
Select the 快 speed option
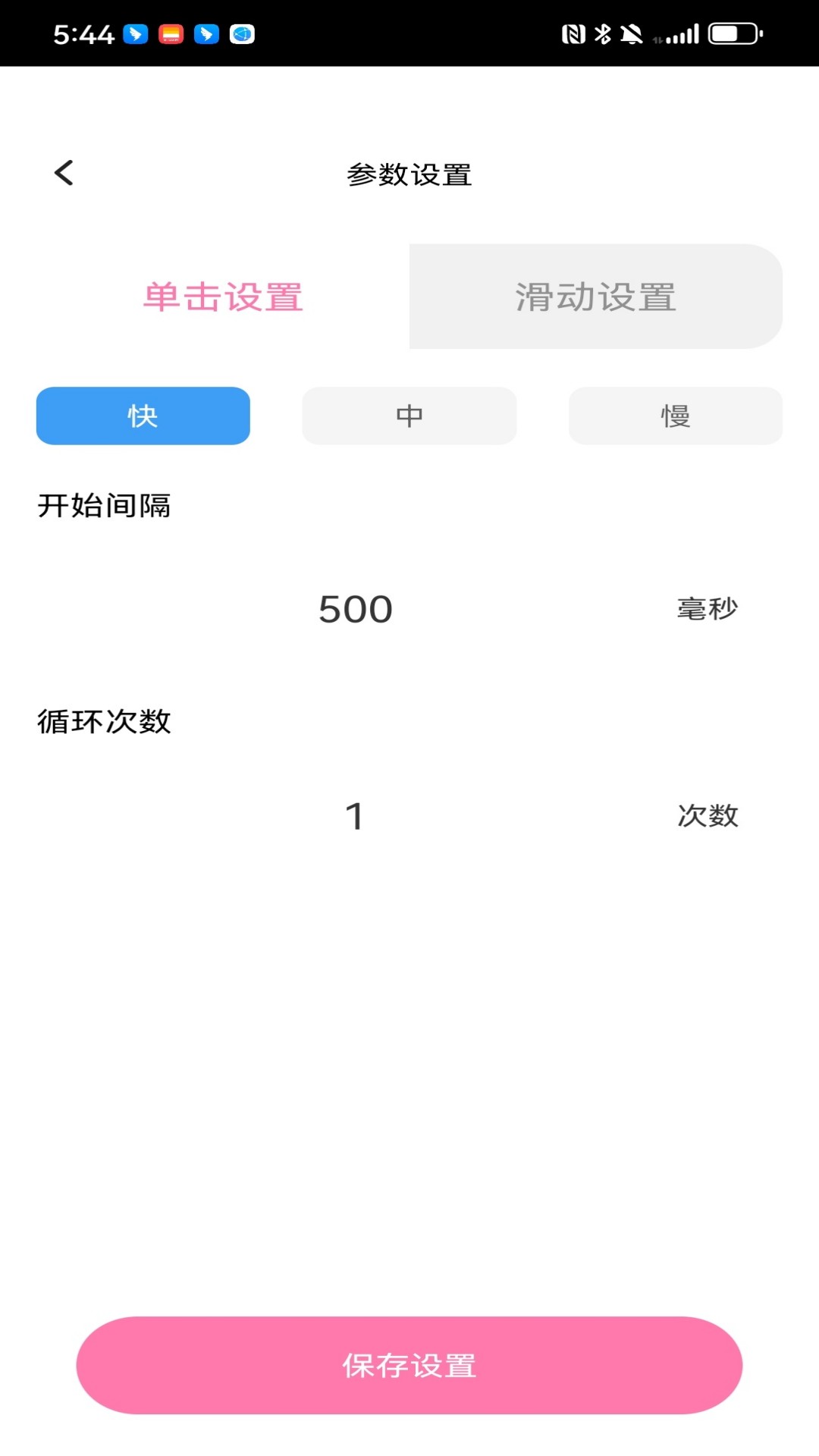(143, 416)
